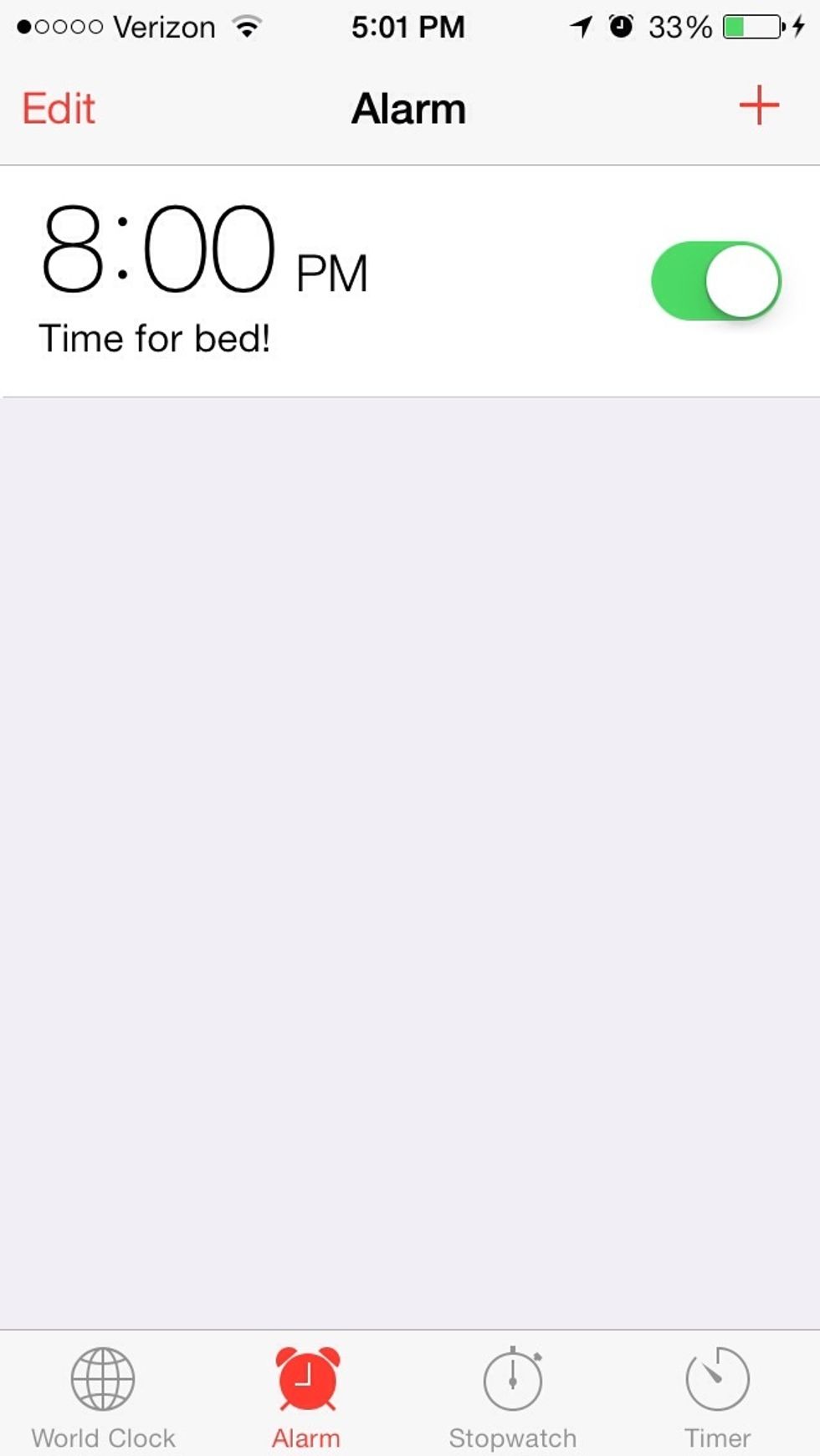
Task: Tap the 5:01 PM clock in the status bar
Action: click(408, 26)
